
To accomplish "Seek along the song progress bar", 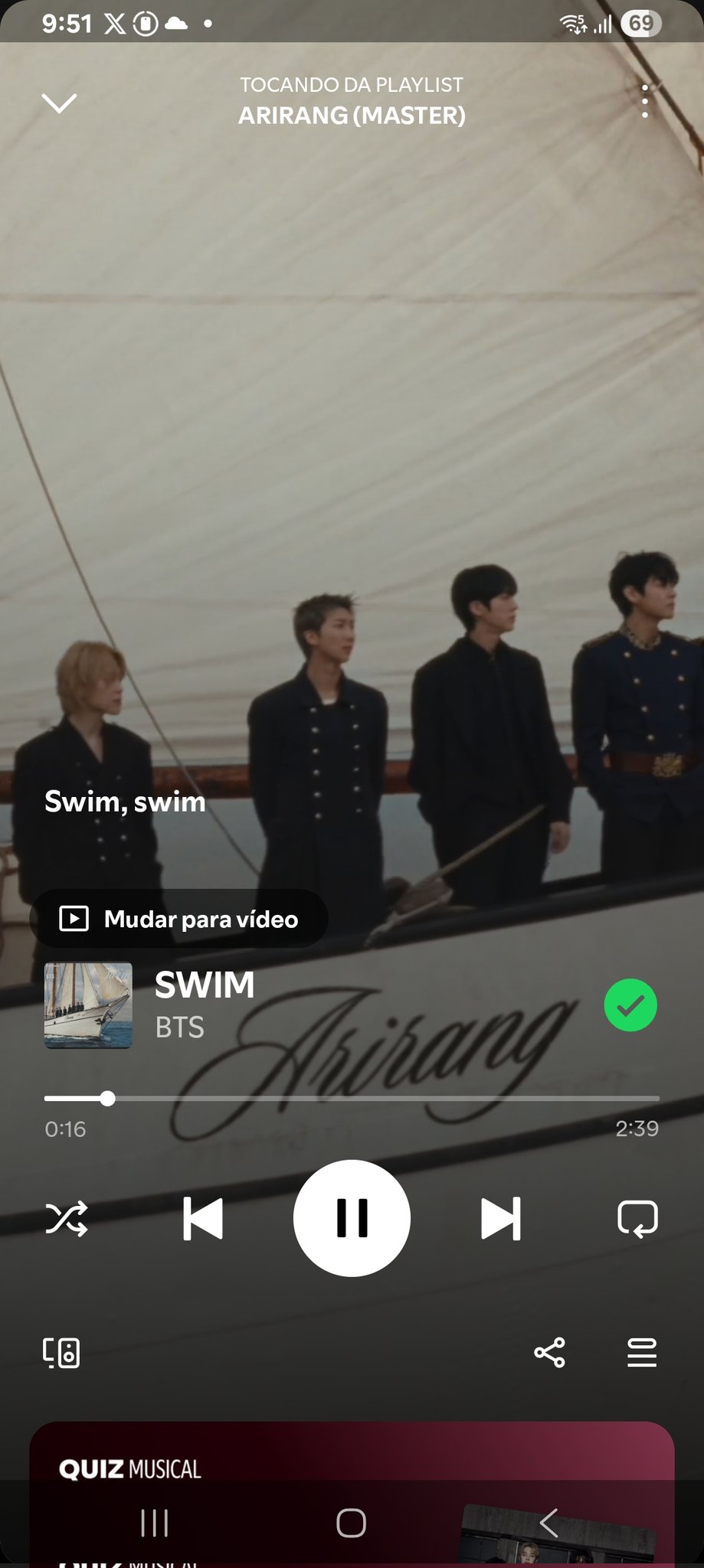I will [x=352, y=1099].
